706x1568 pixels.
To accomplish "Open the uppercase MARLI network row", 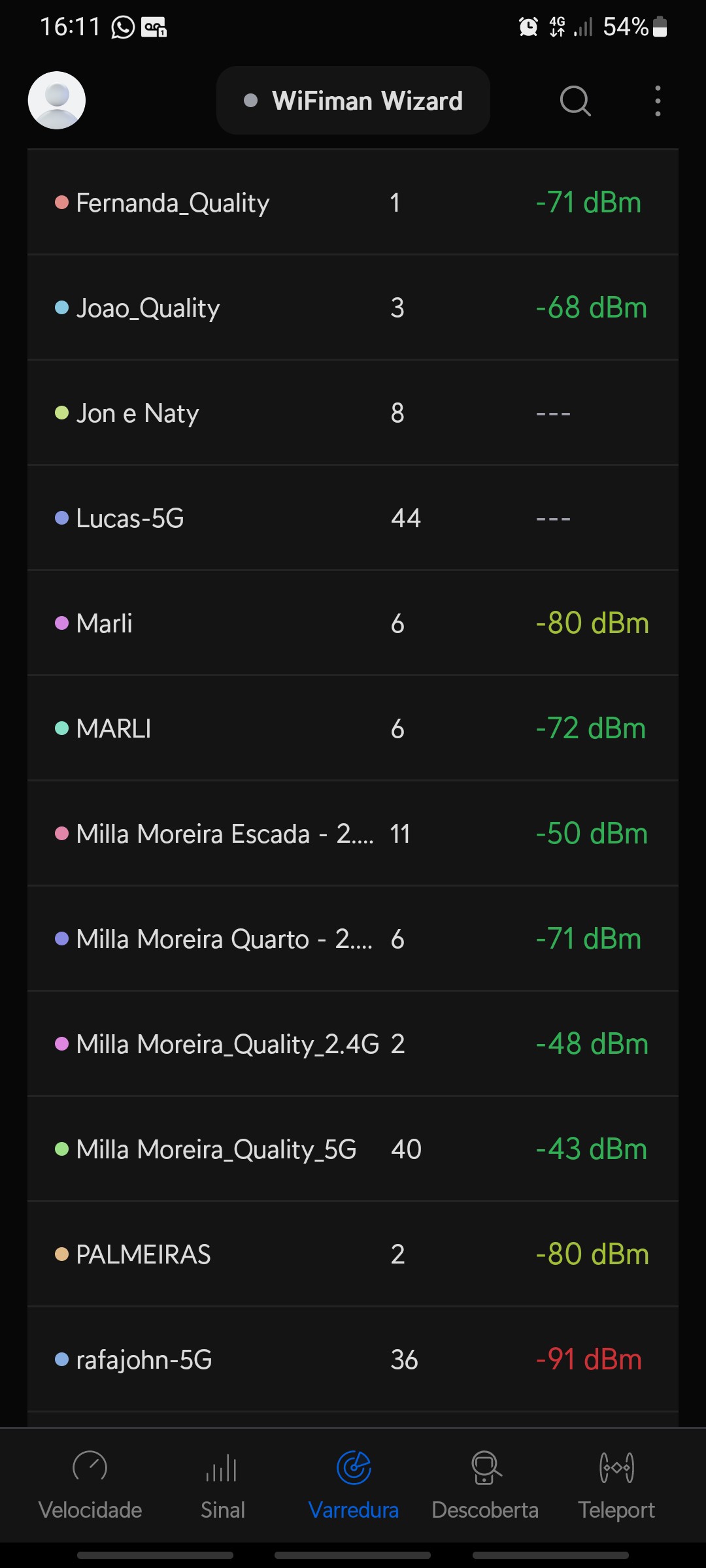I will point(353,728).
